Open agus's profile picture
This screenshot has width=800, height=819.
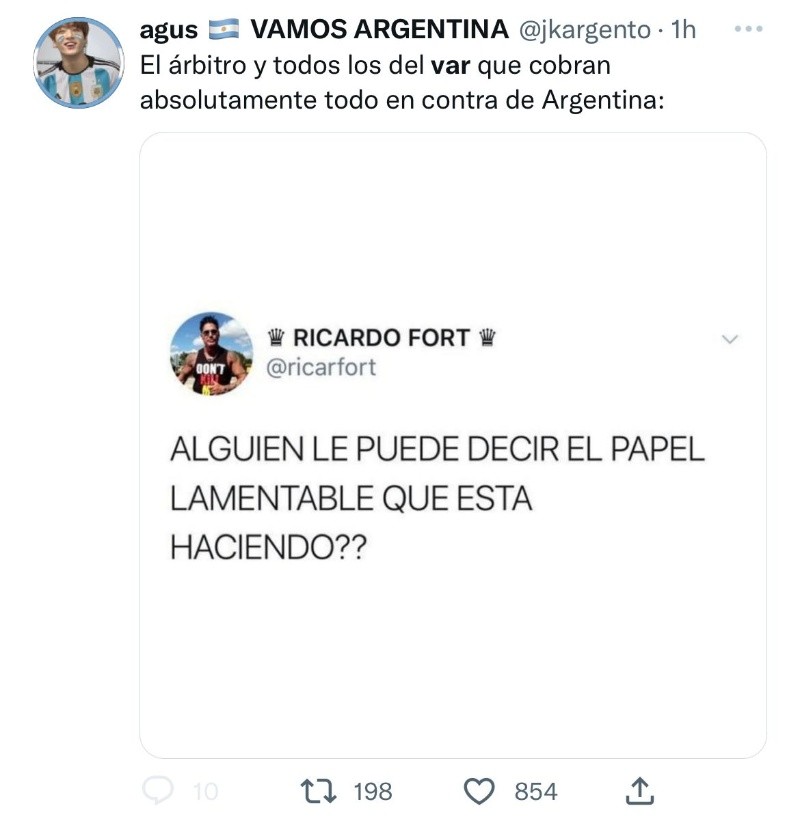(x=79, y=63)
